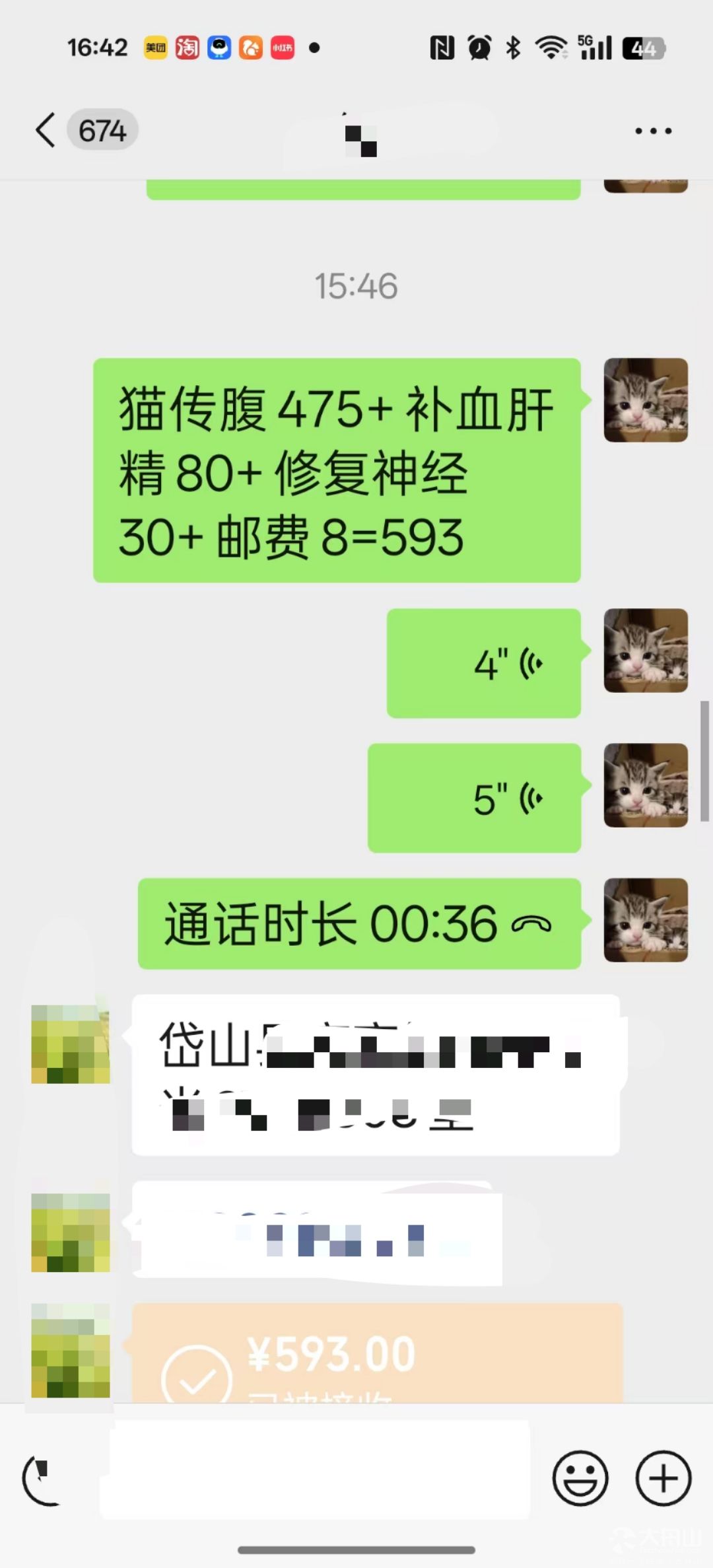Open the plus attachments panel

click(663, 1478)
